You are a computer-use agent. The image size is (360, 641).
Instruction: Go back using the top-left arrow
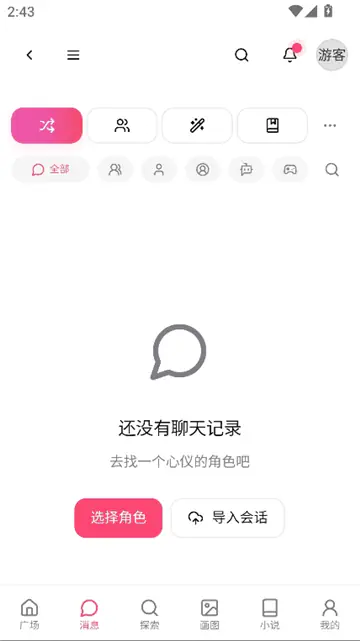click(29, 55)
